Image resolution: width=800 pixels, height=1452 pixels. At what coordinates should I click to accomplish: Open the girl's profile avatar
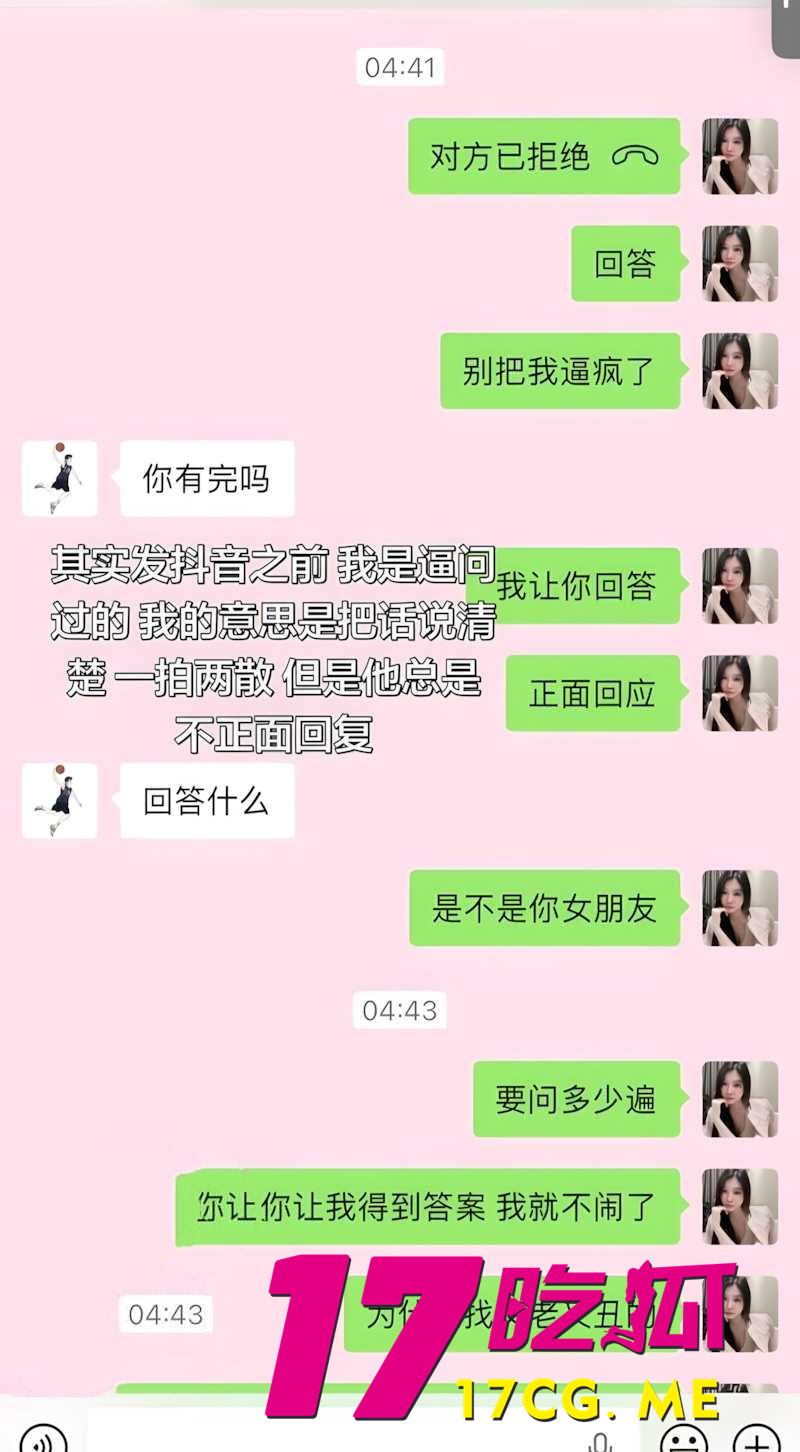[739, 157]
